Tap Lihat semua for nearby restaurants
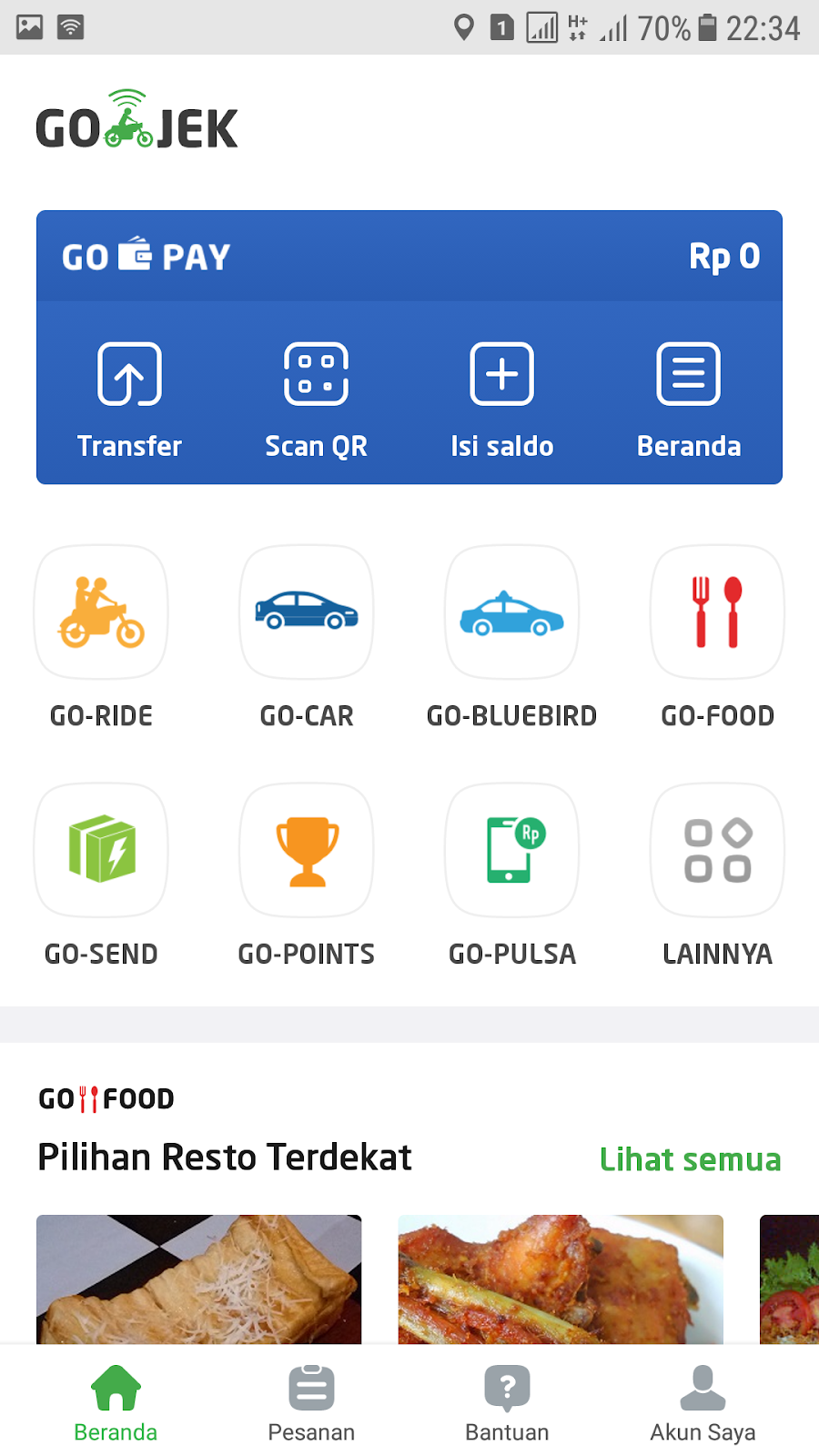This screenshot has width=819, height=1456. 690,1159
